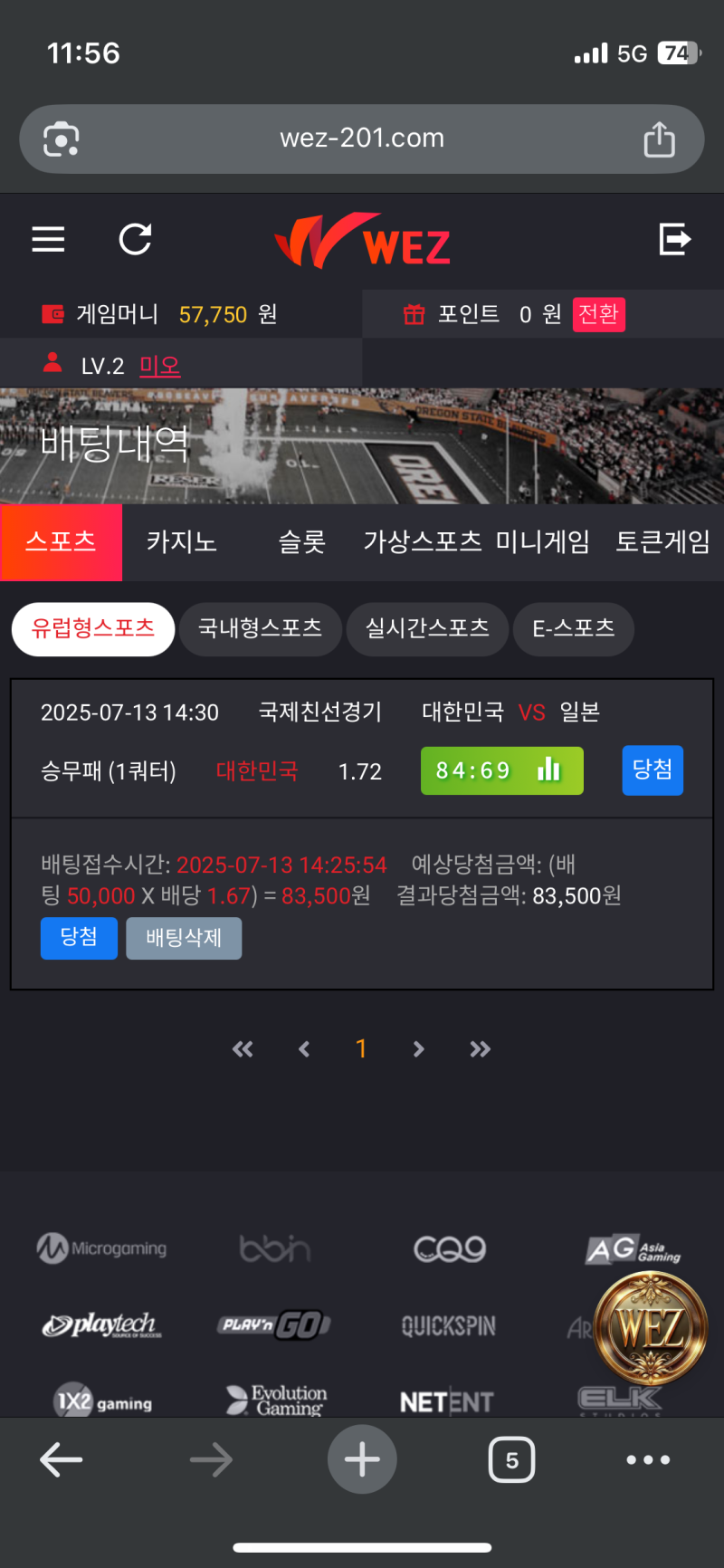Go to the 토큰게임 tab
Screen dimensions: 724x1568
(662, 541)
